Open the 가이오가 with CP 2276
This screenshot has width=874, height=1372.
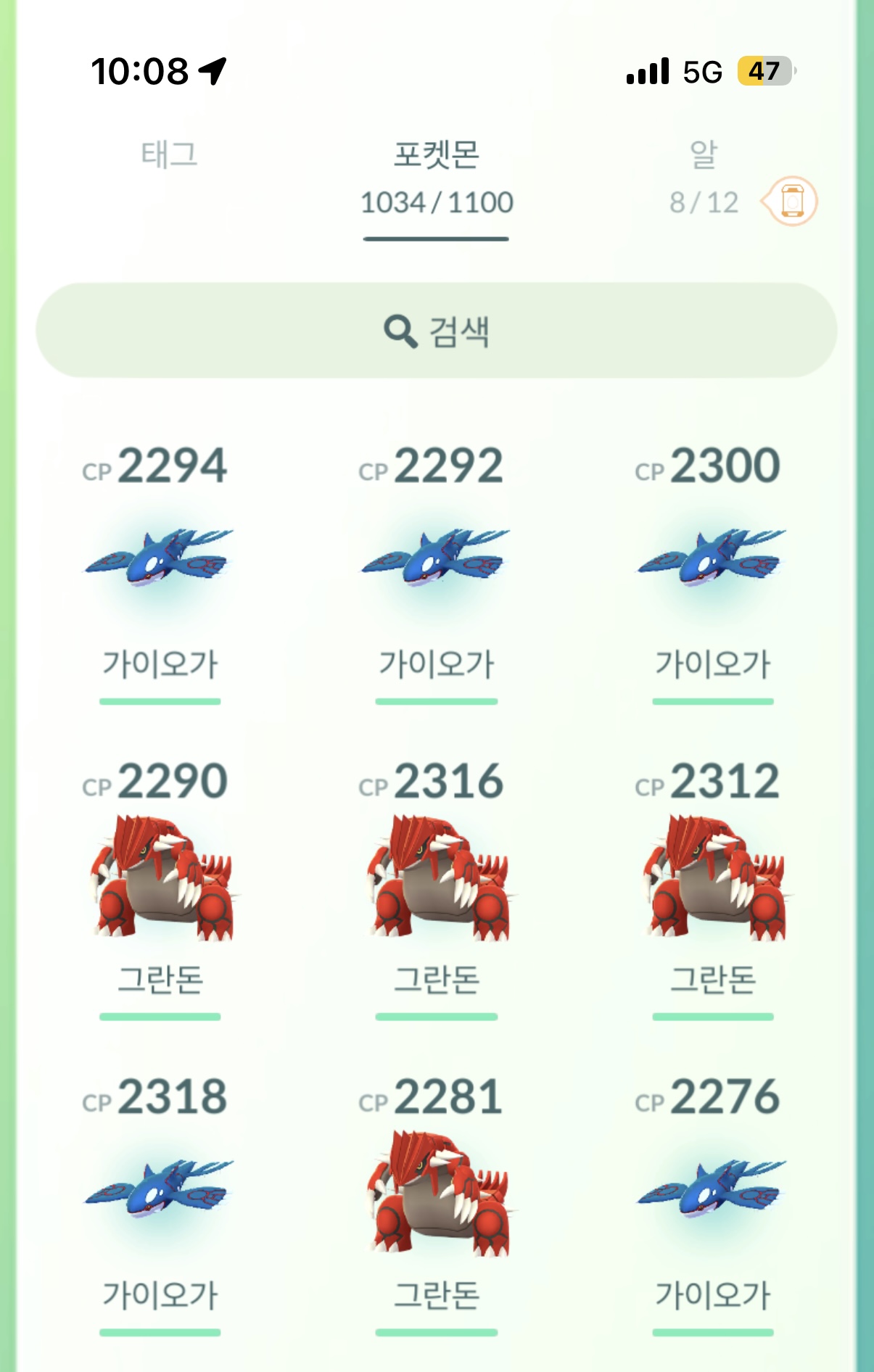pos(712,1191)
